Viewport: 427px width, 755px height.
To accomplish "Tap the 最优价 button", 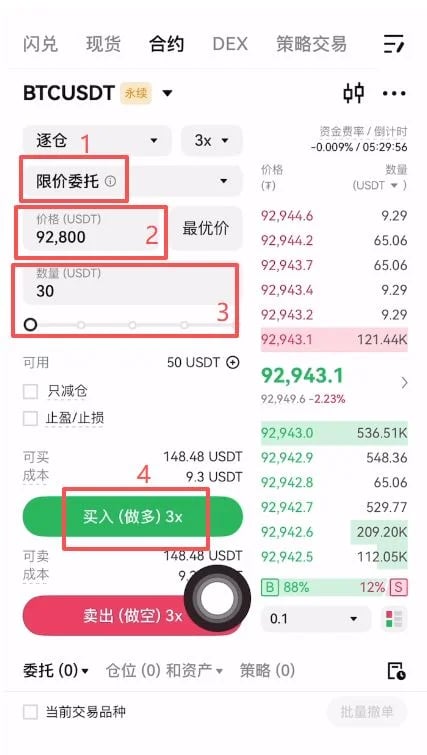I will [206, 228].
